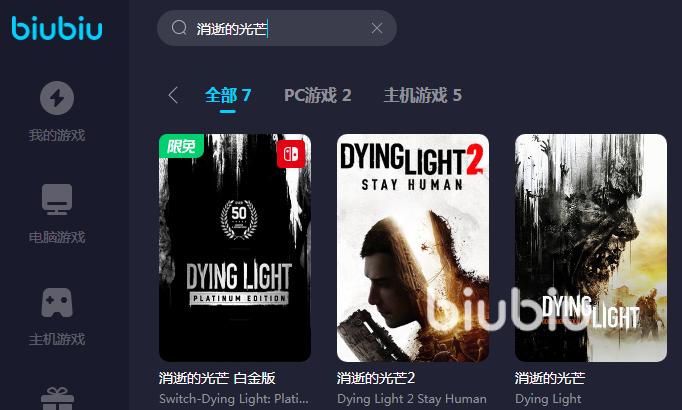This screenshot has height=410, width=682.
Task: Switch to the 全部 7 tab
Action: pyautogui.click(x=228, y=95)
